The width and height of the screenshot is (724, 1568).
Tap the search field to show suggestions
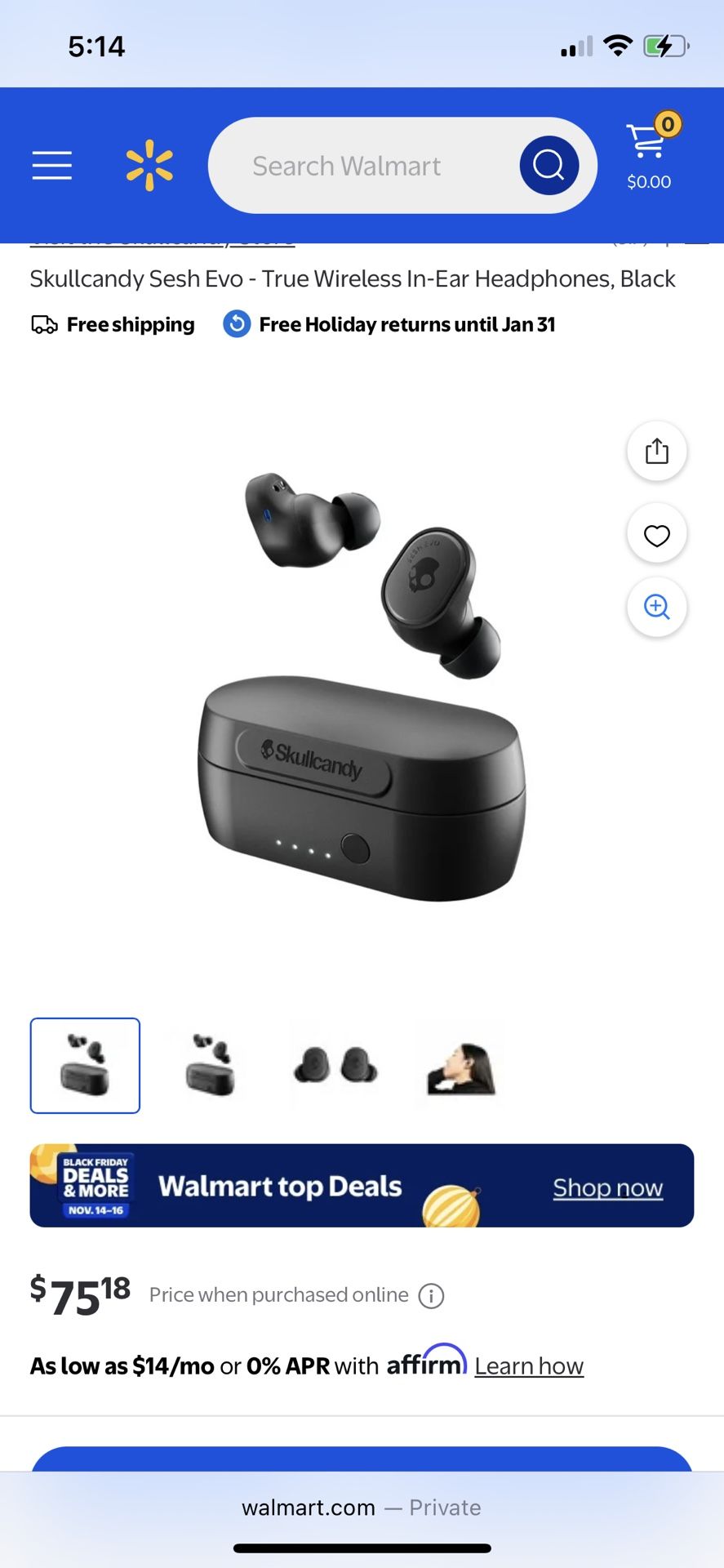coord(367,164)
